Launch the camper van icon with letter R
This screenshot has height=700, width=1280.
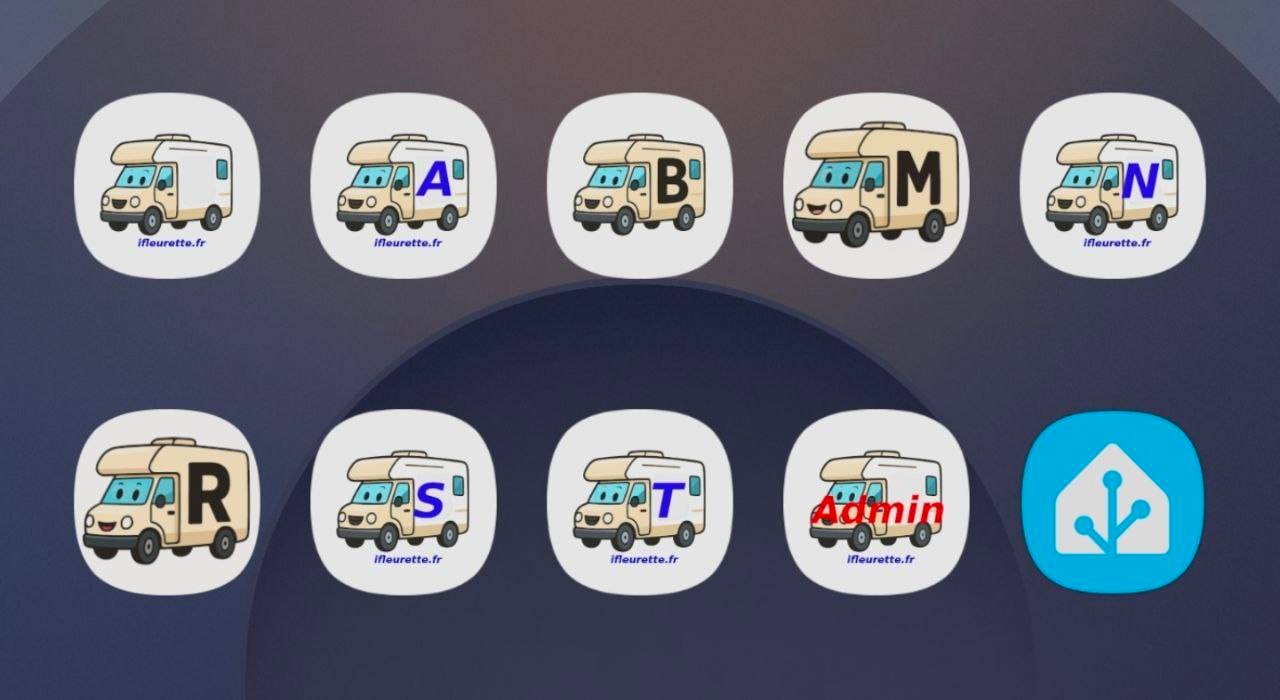pyautogui.click(x=167, y=502)
